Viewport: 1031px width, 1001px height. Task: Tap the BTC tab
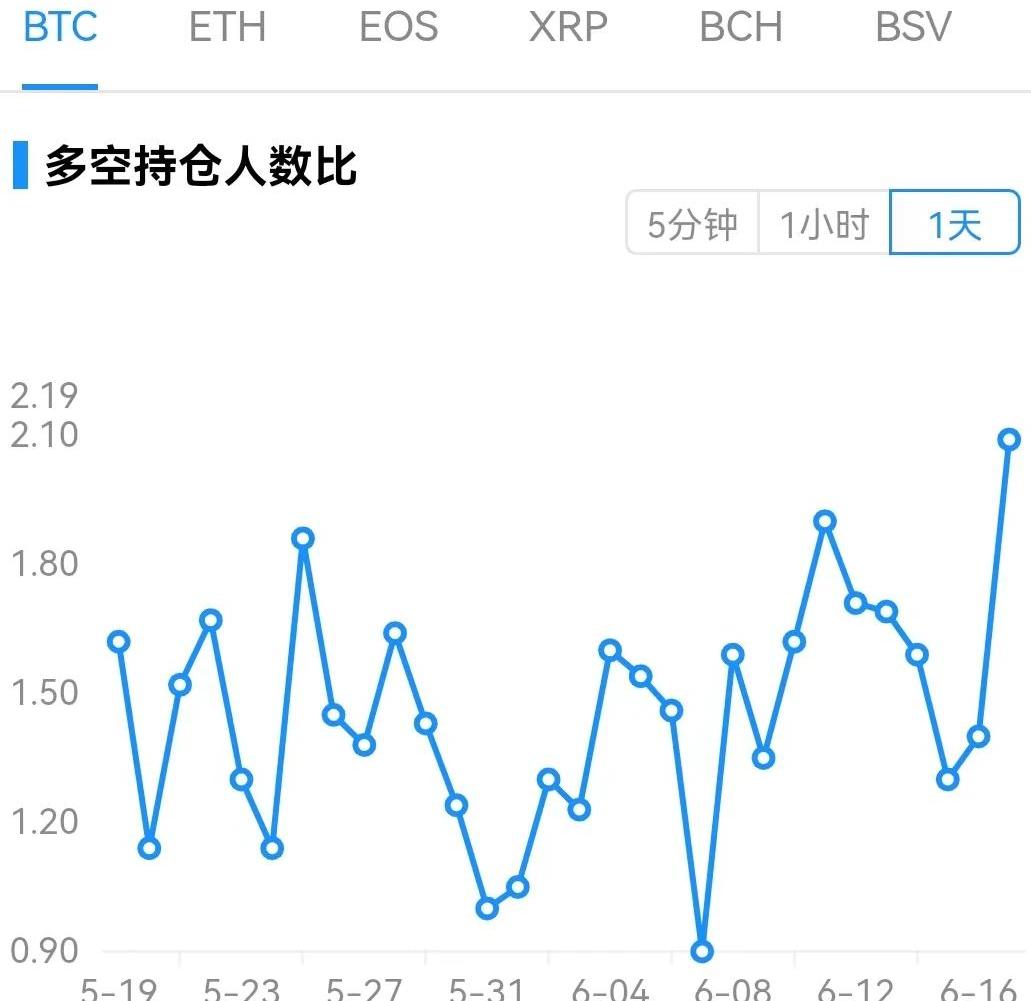point(60,27)
